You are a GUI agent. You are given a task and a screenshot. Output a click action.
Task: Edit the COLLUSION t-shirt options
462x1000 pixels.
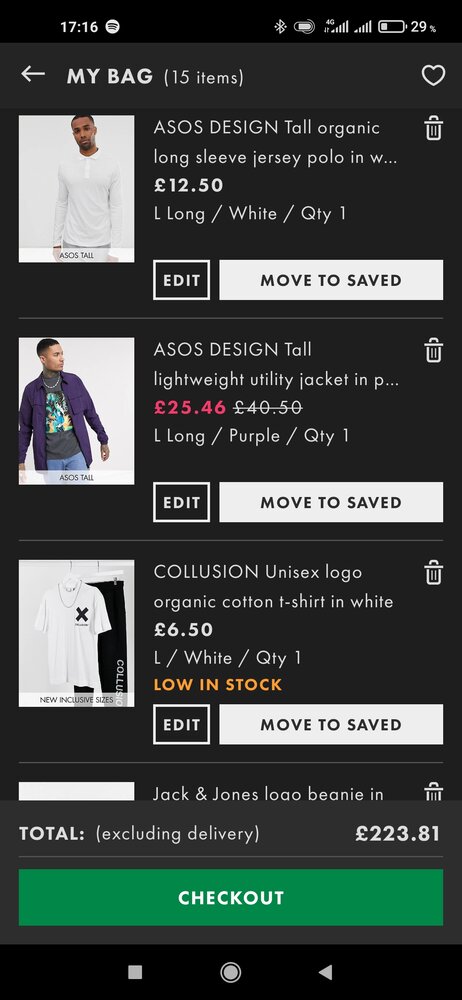181,724
